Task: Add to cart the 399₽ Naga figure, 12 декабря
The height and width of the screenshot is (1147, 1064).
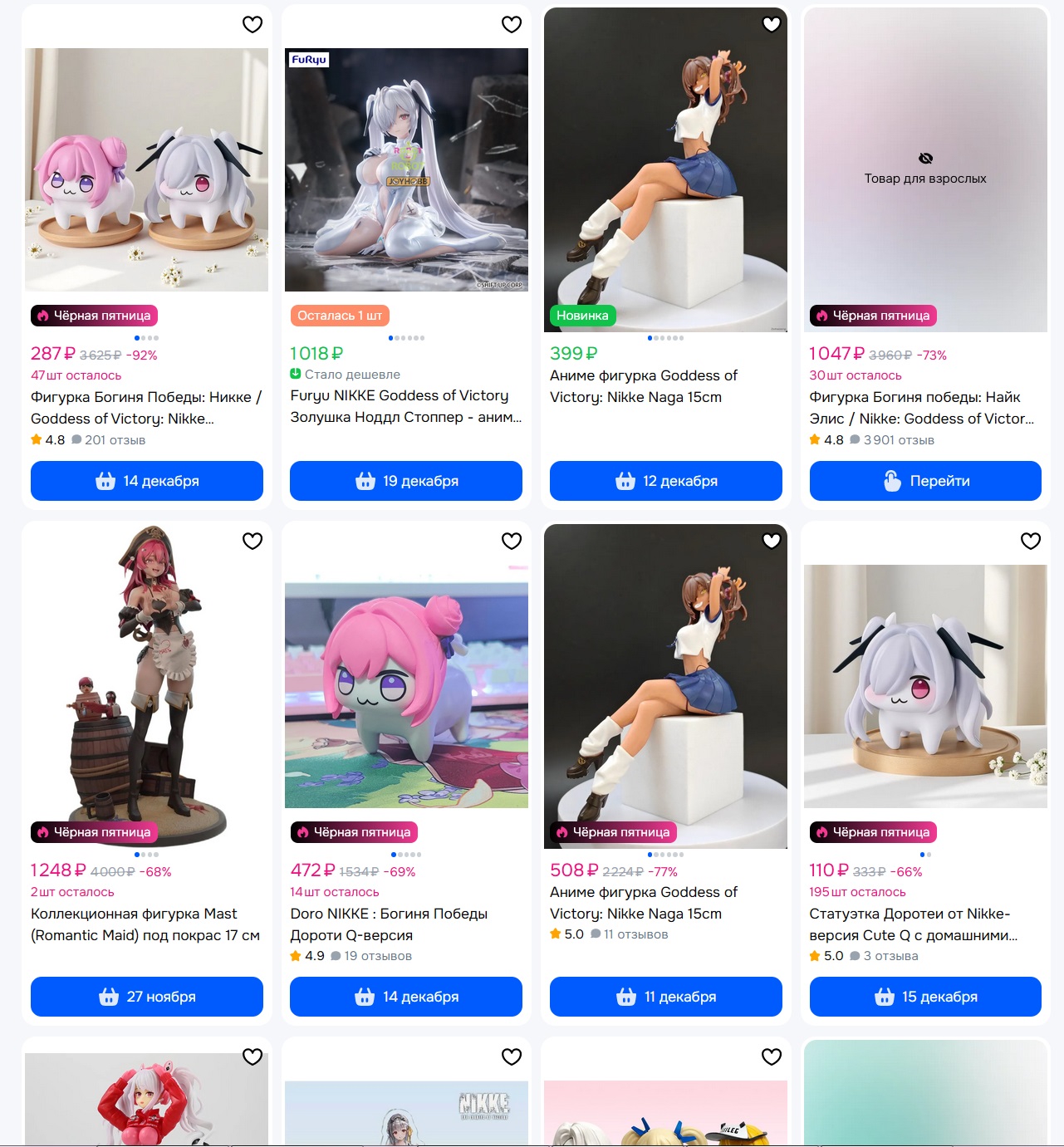Action: [666, 481]
